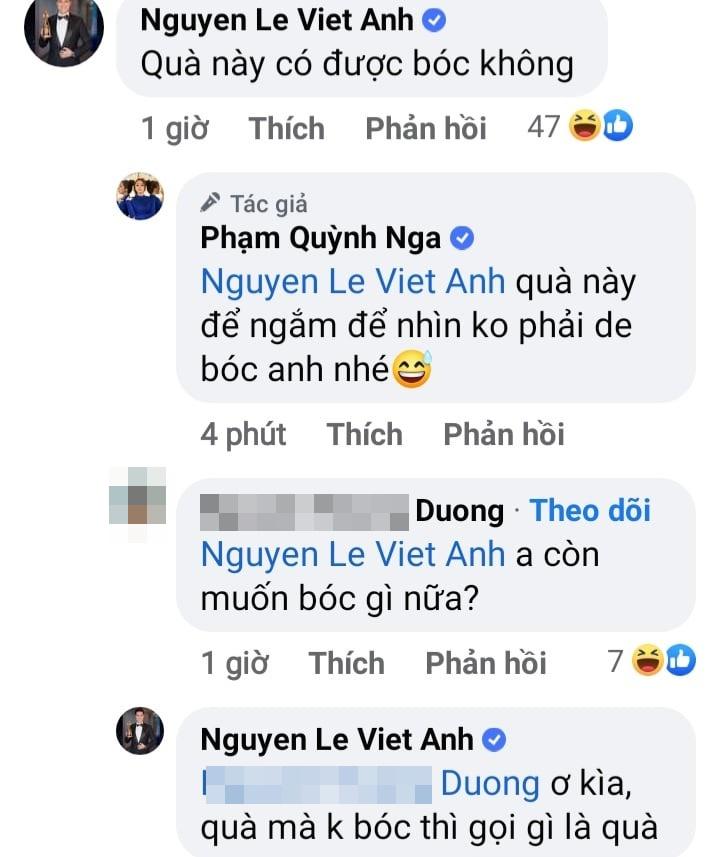Viewport: 720px width, 857px height.
Task: Click Phản hồi under Phạm Quỳnh Nga's reply
Action: [505, 433]
